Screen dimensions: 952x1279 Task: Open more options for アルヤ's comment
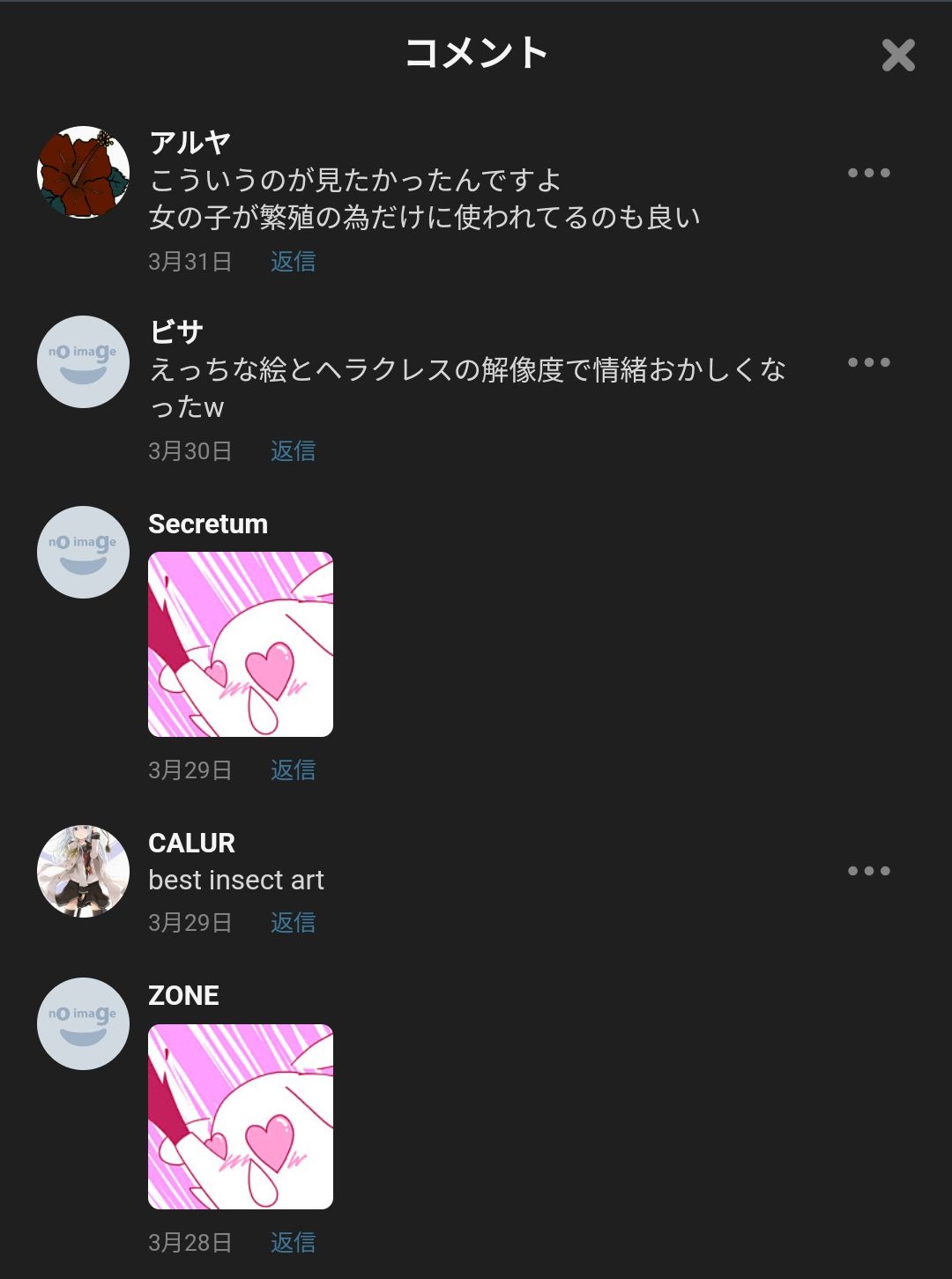[x=868, y=173]
